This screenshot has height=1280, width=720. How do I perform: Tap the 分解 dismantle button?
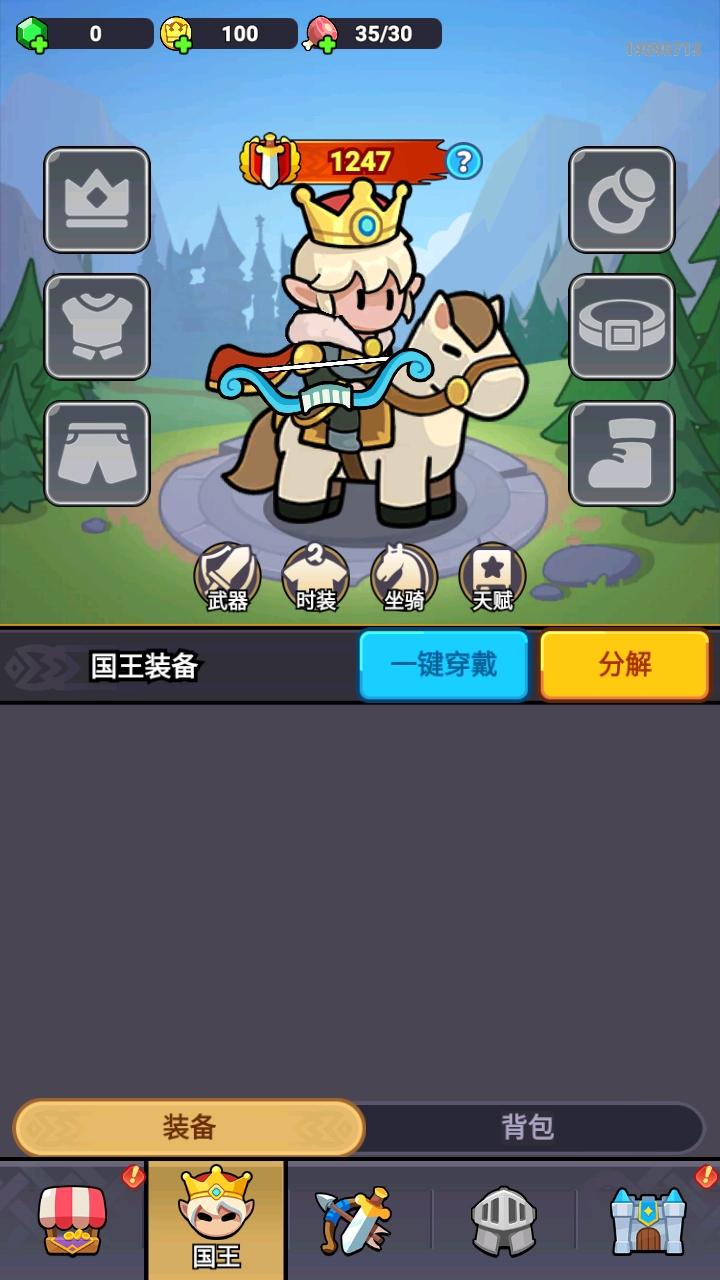point(625,665)
